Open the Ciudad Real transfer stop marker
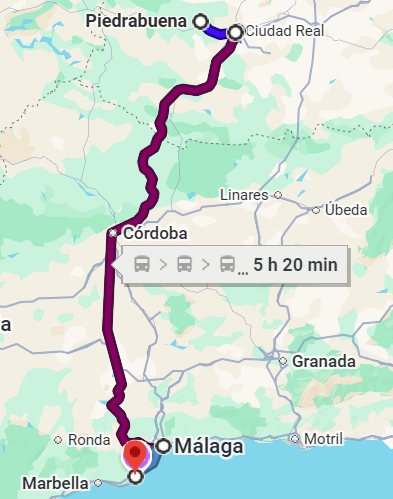This screenshot has width=393, height=499. [235, 33]
